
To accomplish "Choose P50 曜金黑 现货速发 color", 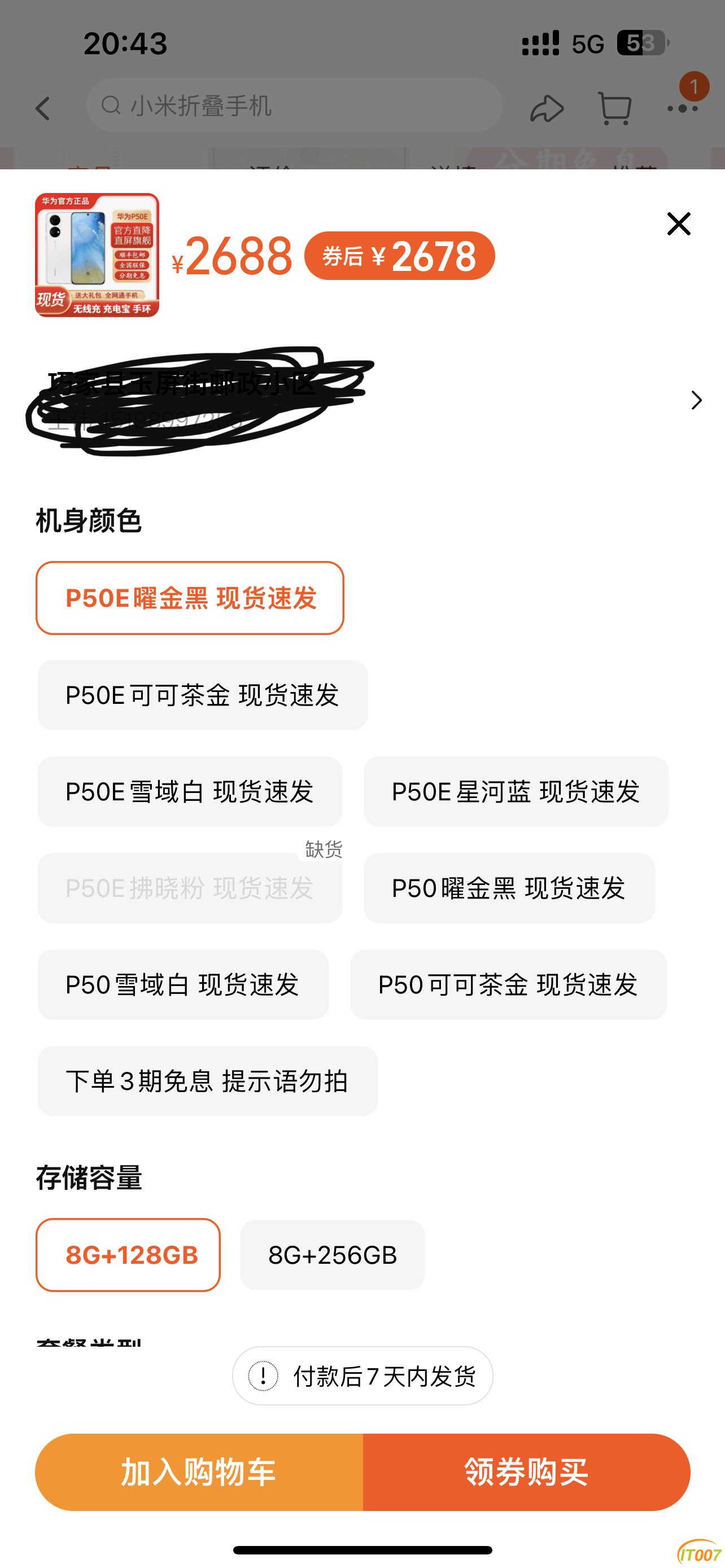I will tap(509, 888).
